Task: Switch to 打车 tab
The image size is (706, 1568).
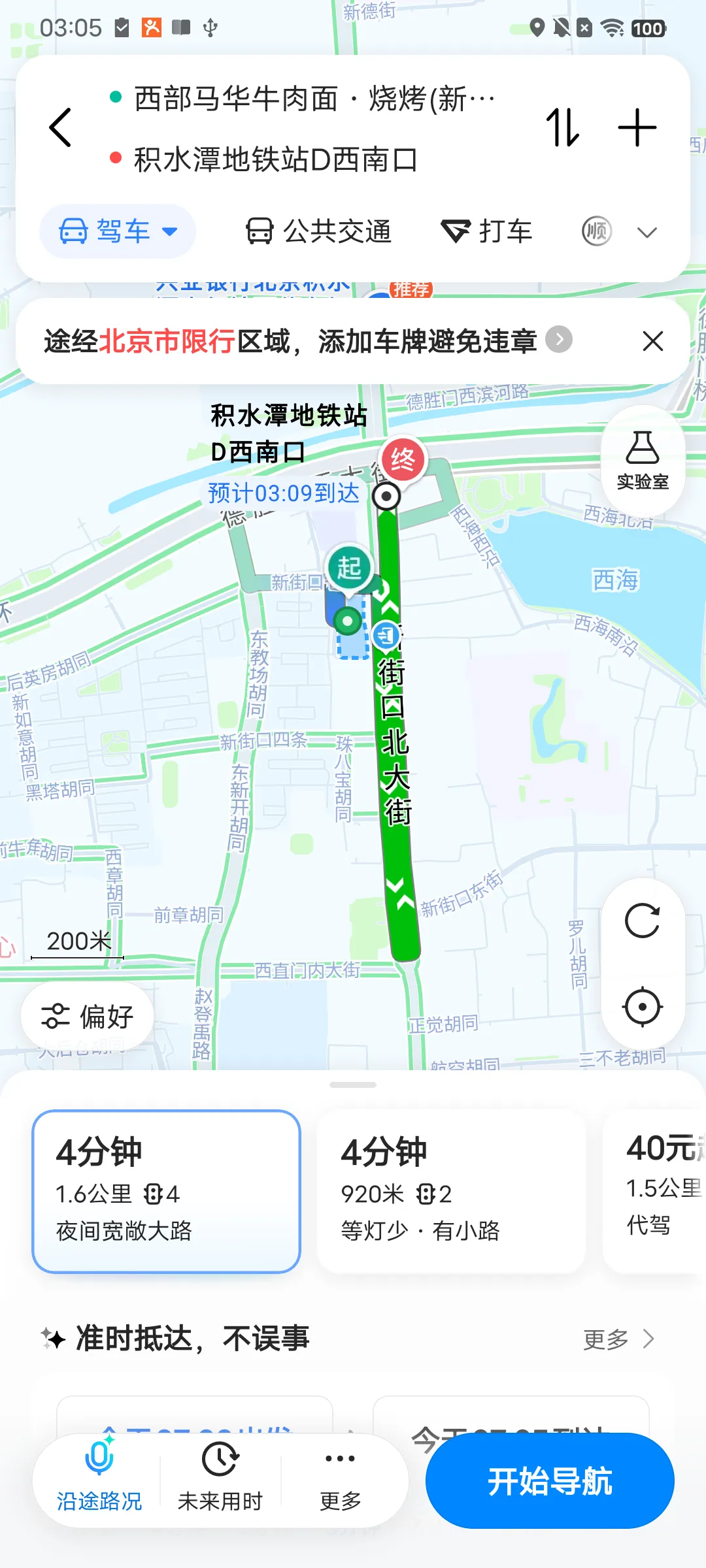Action: click(x=487, y=231)
